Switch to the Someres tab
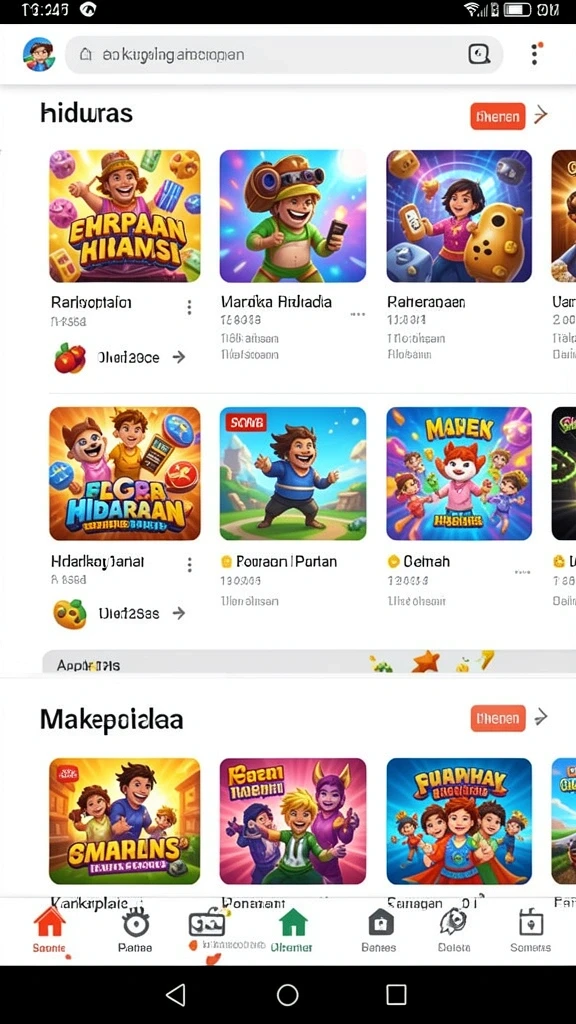 point(530,929)
